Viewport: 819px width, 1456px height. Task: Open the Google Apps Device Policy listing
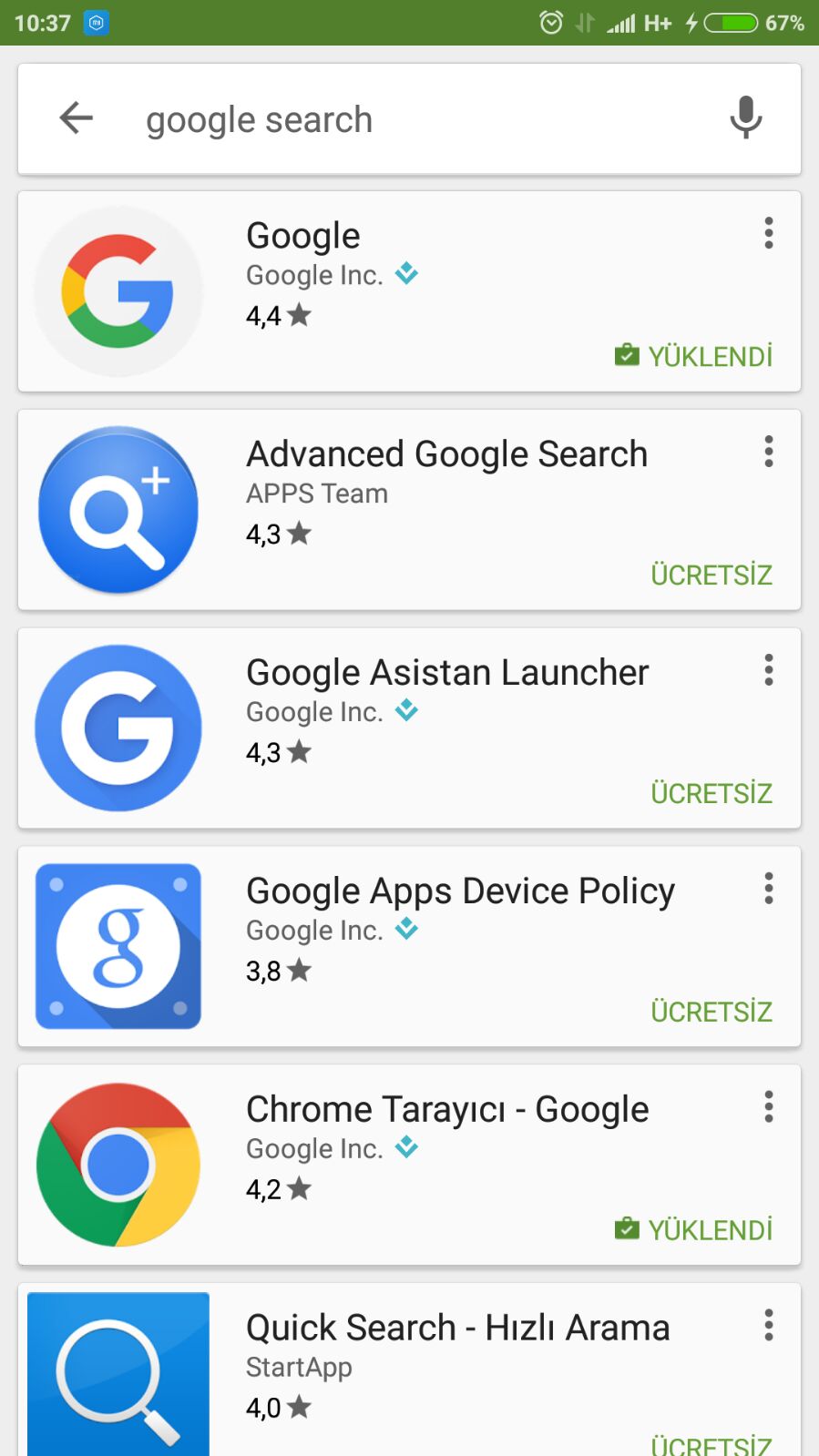409,947
